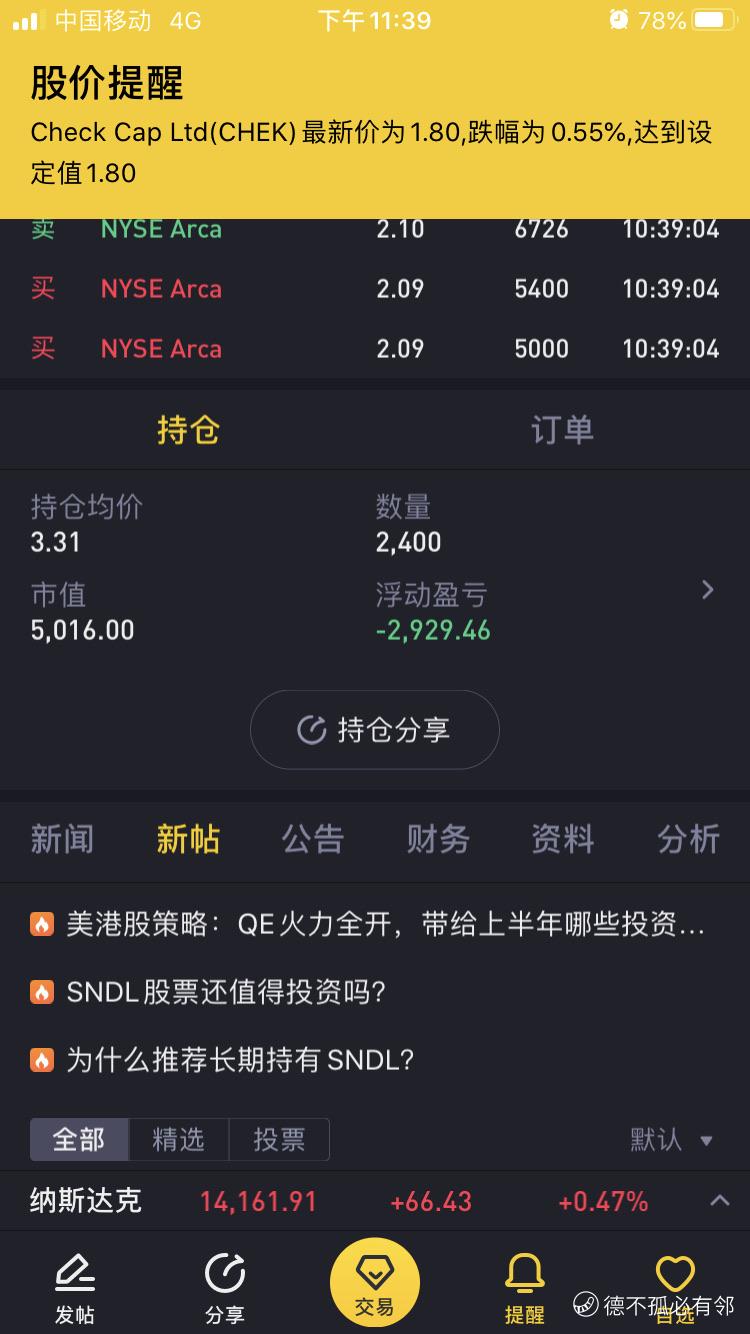Select the 持仓 tab
Viewport: 750px width, 1334px height.
click(x=188, y=430)
